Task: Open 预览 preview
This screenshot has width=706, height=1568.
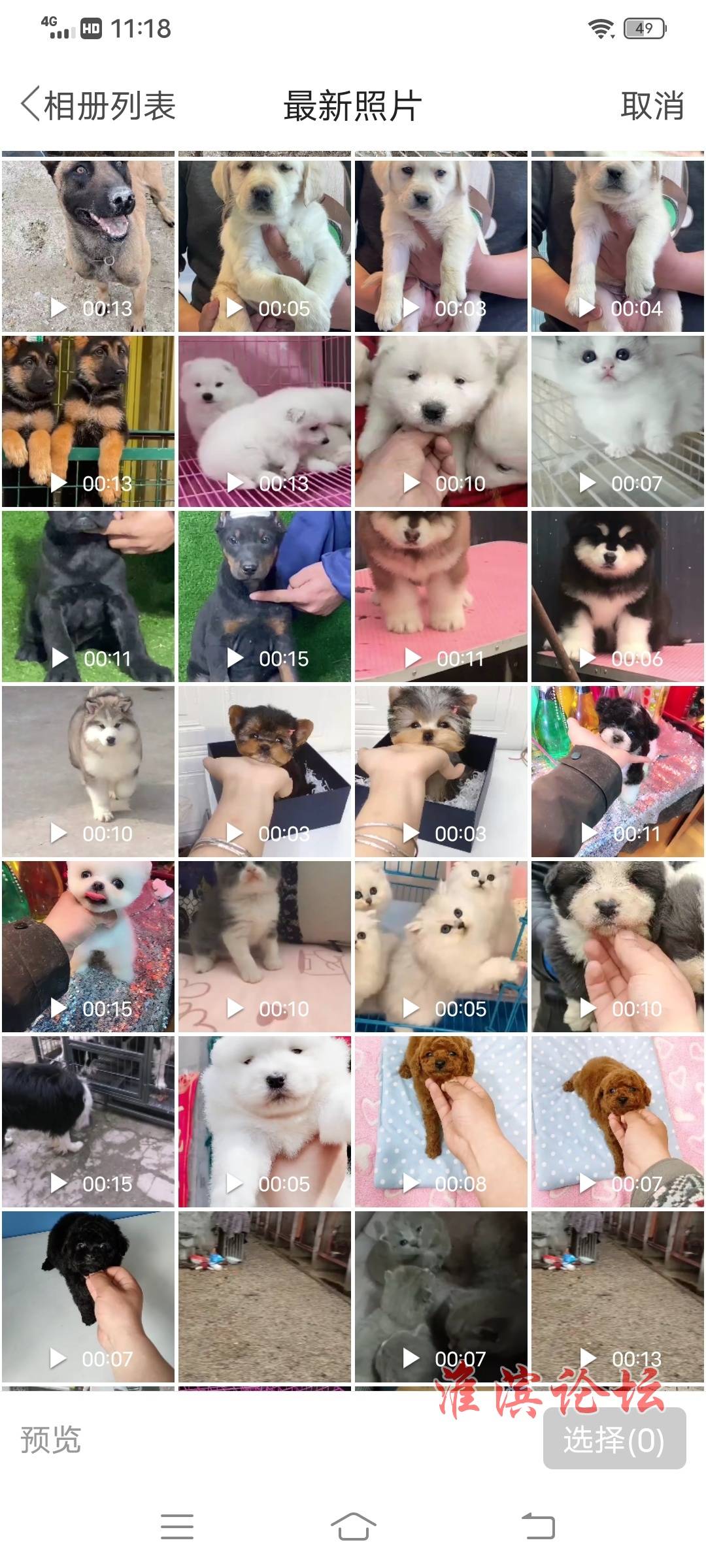Action: (x=50, y=1439)
